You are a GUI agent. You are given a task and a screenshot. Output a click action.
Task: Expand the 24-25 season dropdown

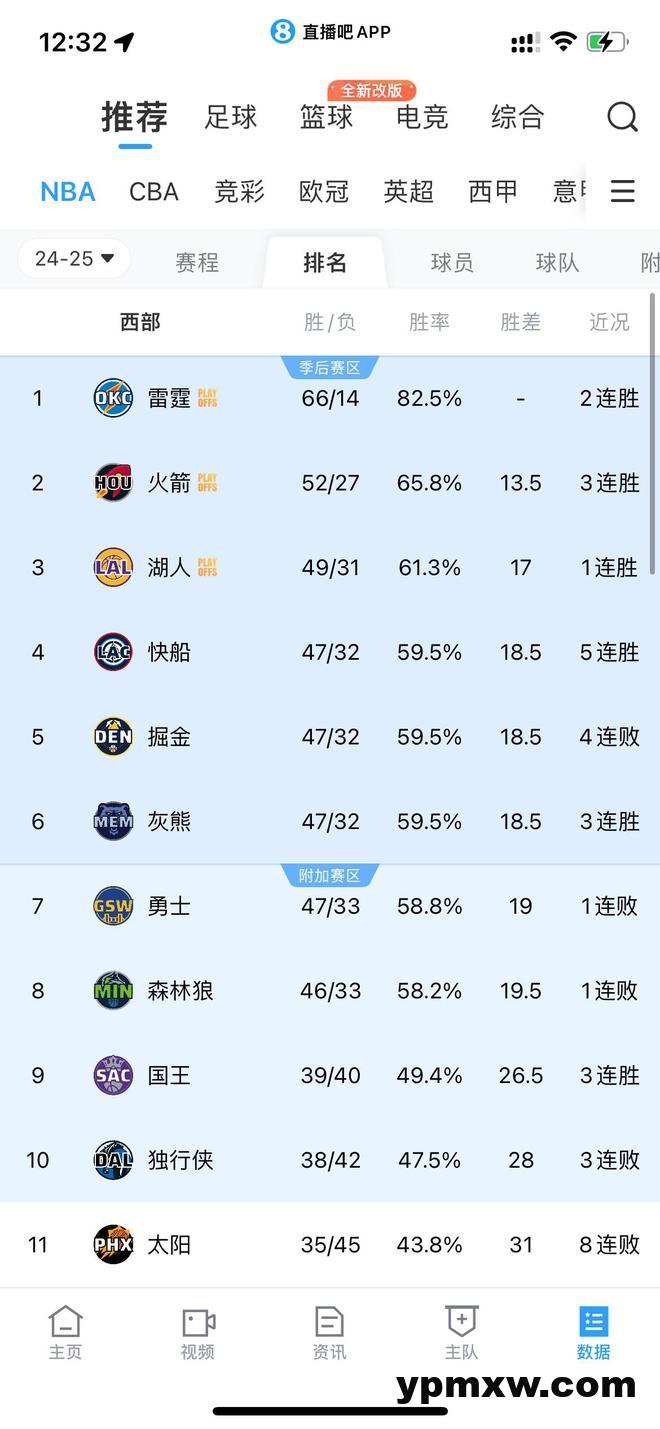pos(74,259)
